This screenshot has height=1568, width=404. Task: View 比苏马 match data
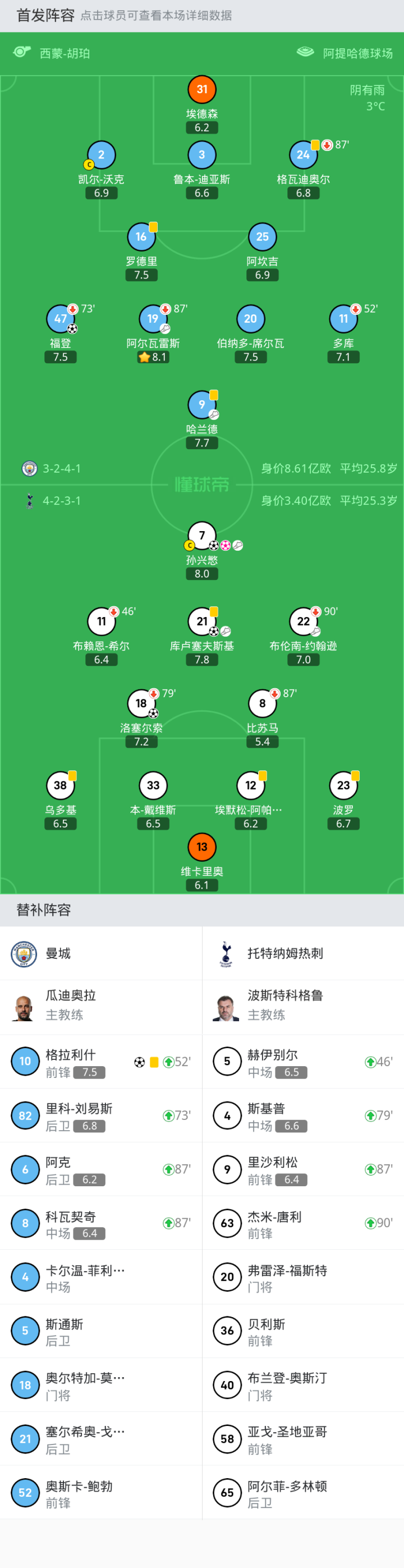click(262, 703)
